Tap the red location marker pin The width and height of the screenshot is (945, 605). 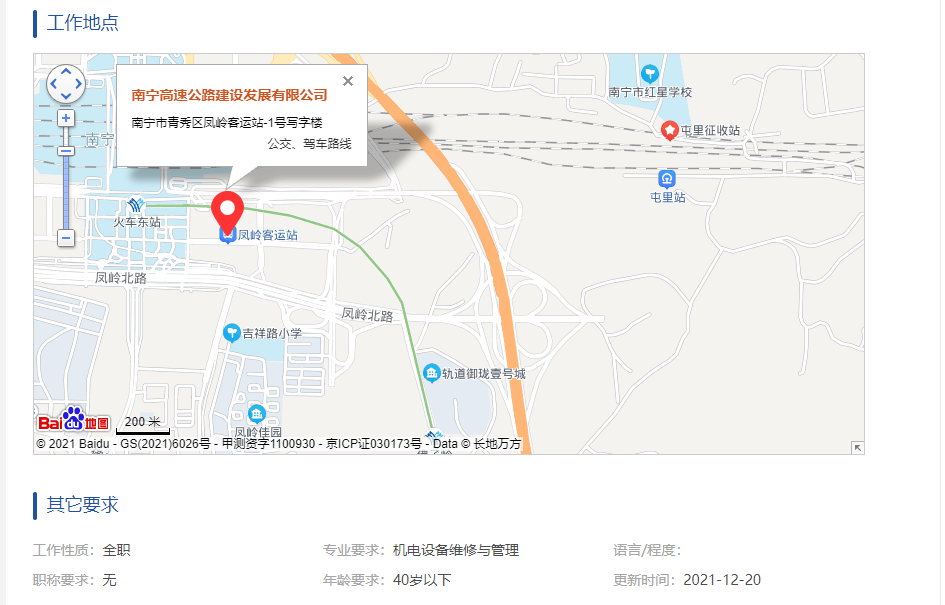[x=228, y=210]
